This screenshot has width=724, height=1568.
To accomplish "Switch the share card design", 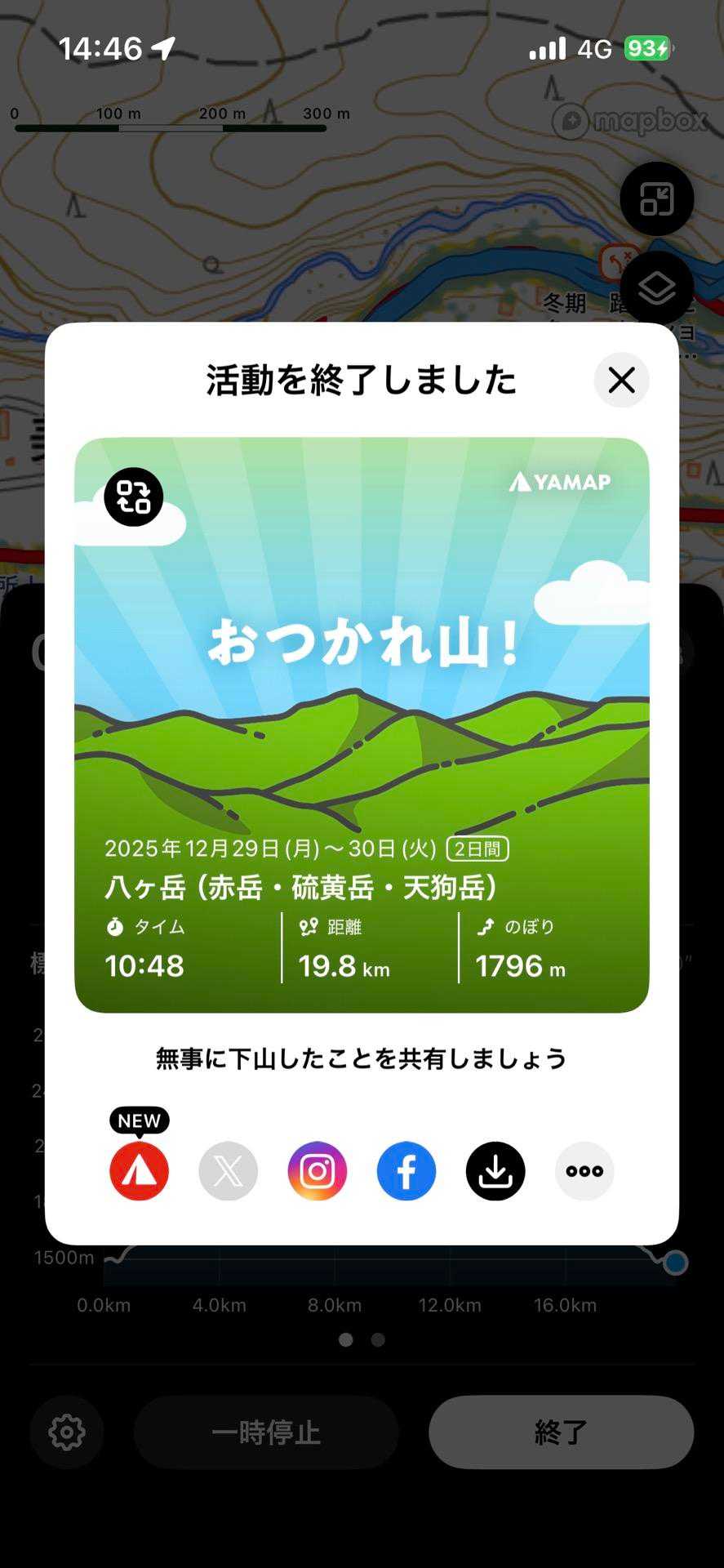I will pyautogui.click(x=134, y=497).
